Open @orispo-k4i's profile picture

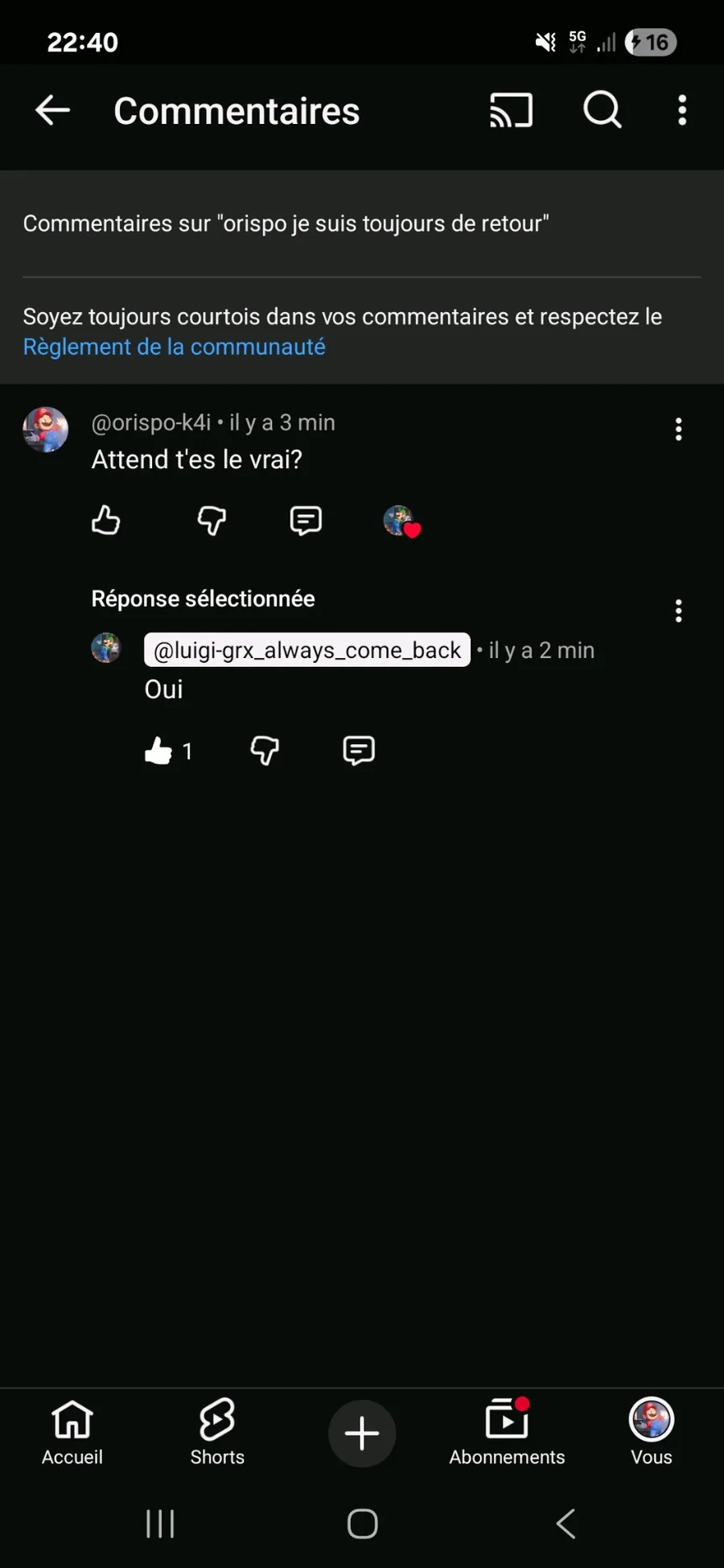pos(45,429)
